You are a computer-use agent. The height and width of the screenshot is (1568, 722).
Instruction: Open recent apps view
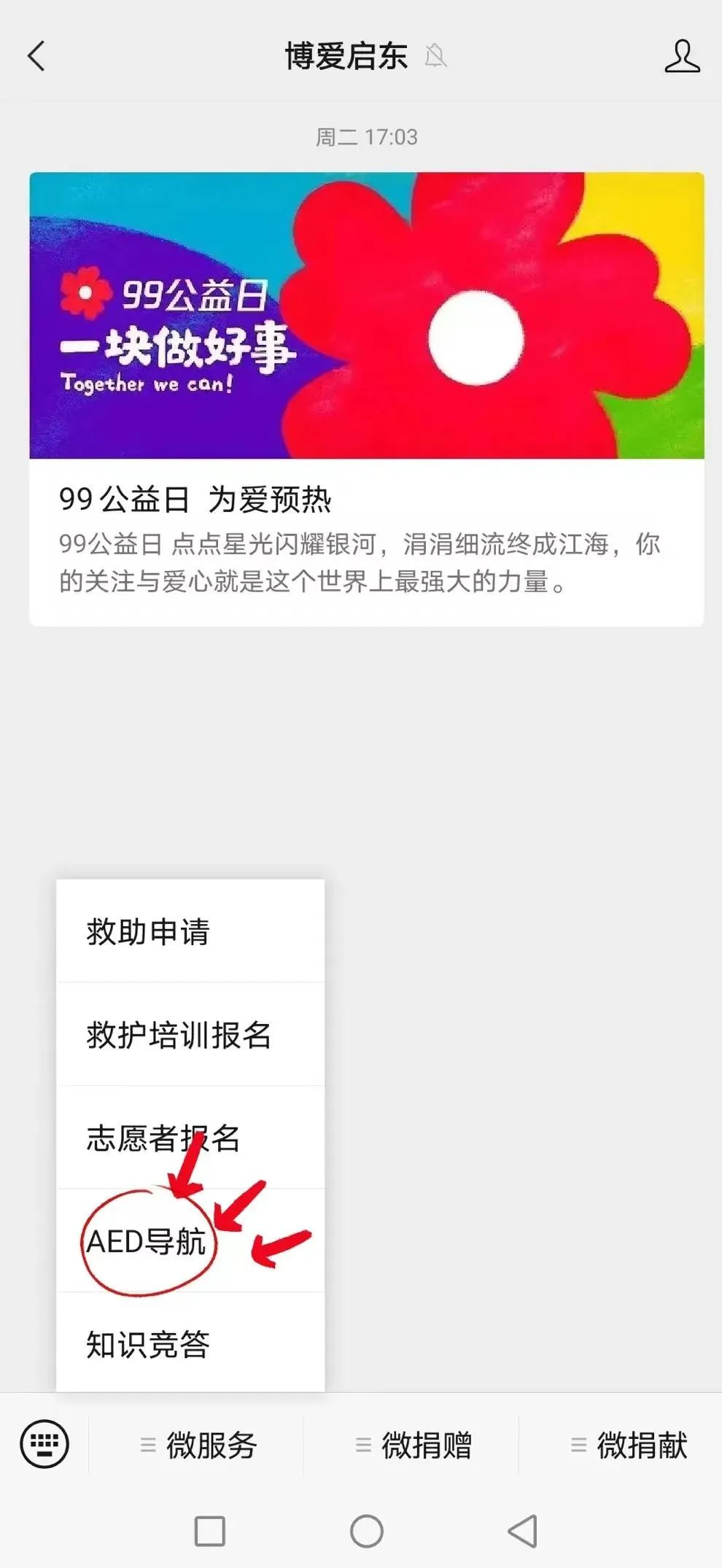[210, 1531]
